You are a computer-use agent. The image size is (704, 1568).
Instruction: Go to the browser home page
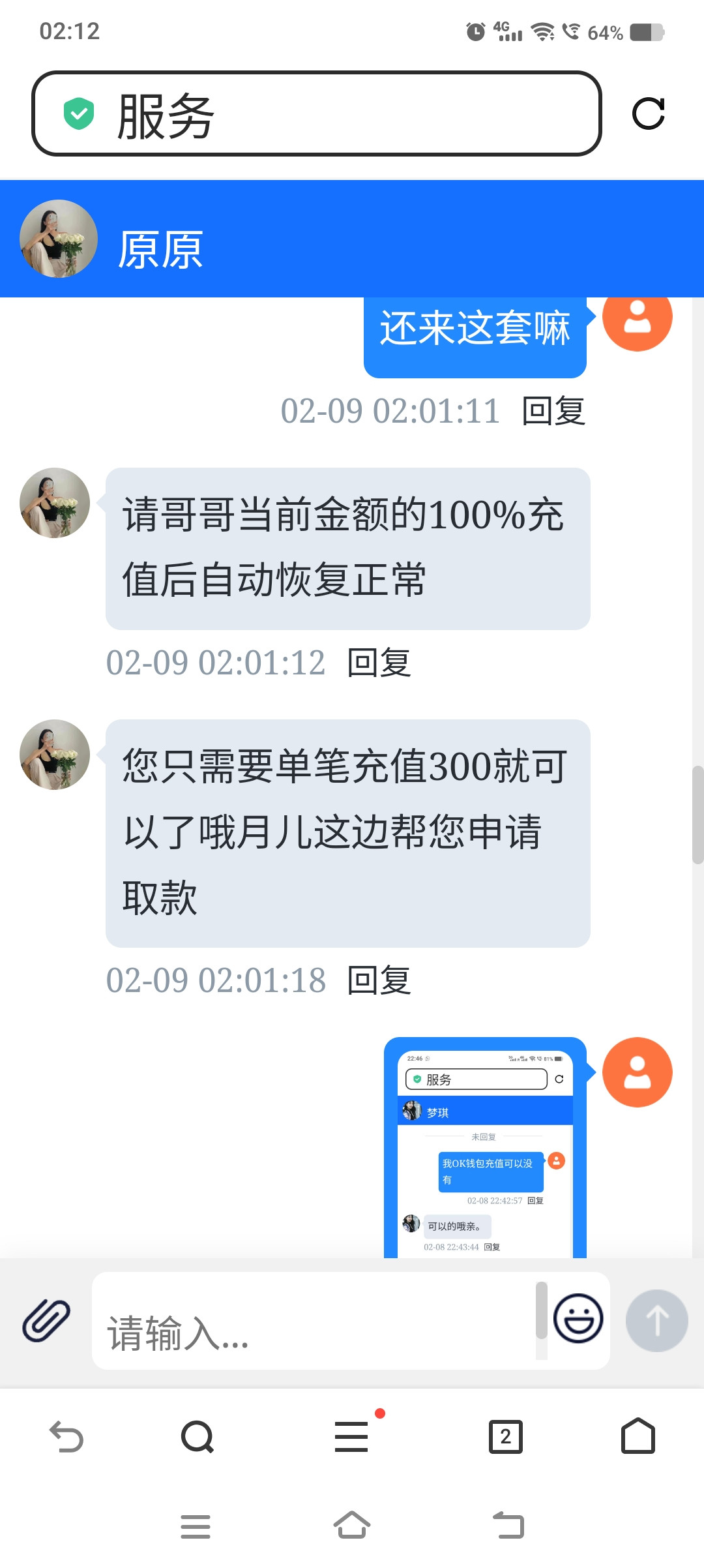(x=638, y=1437)
